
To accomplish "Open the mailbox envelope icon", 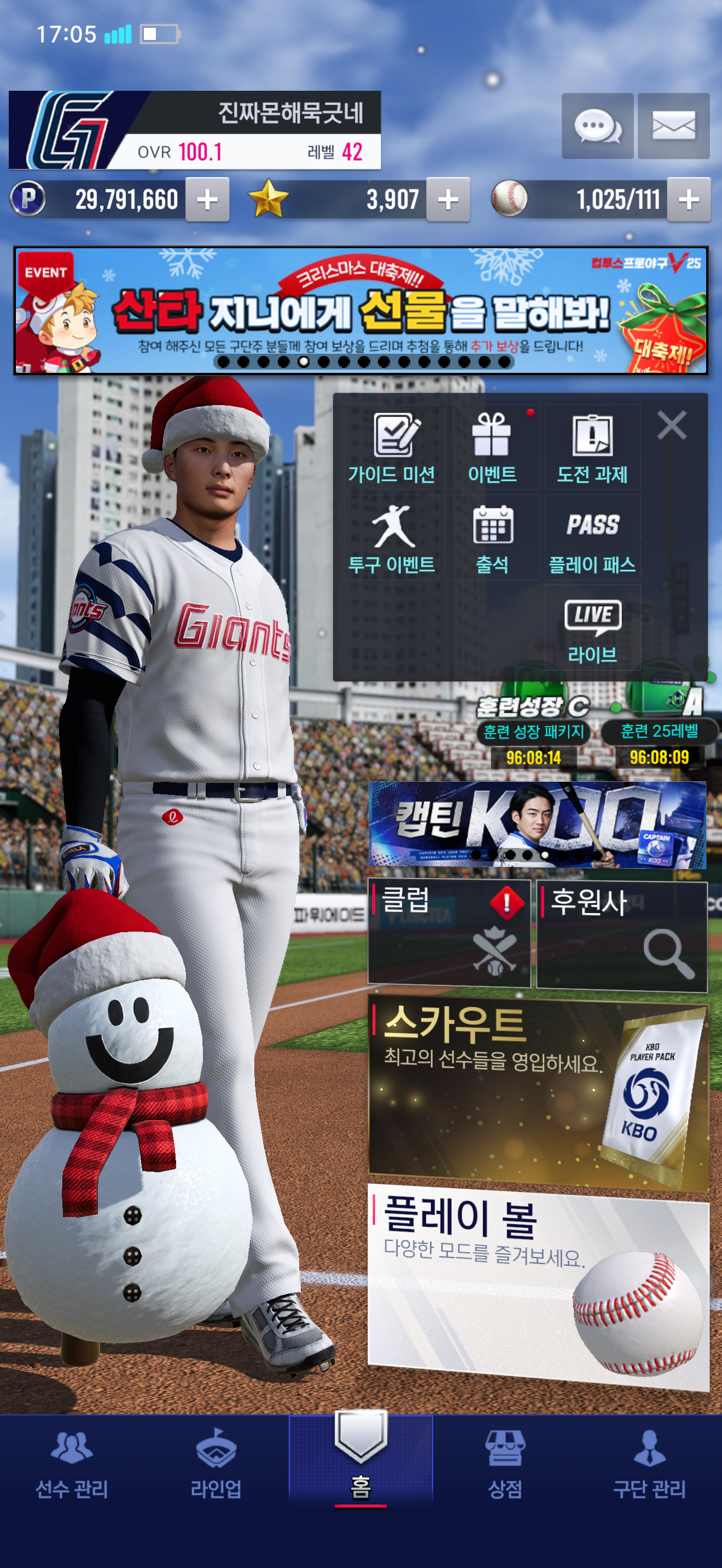I will pyautogui.click(x=673, y=127).
